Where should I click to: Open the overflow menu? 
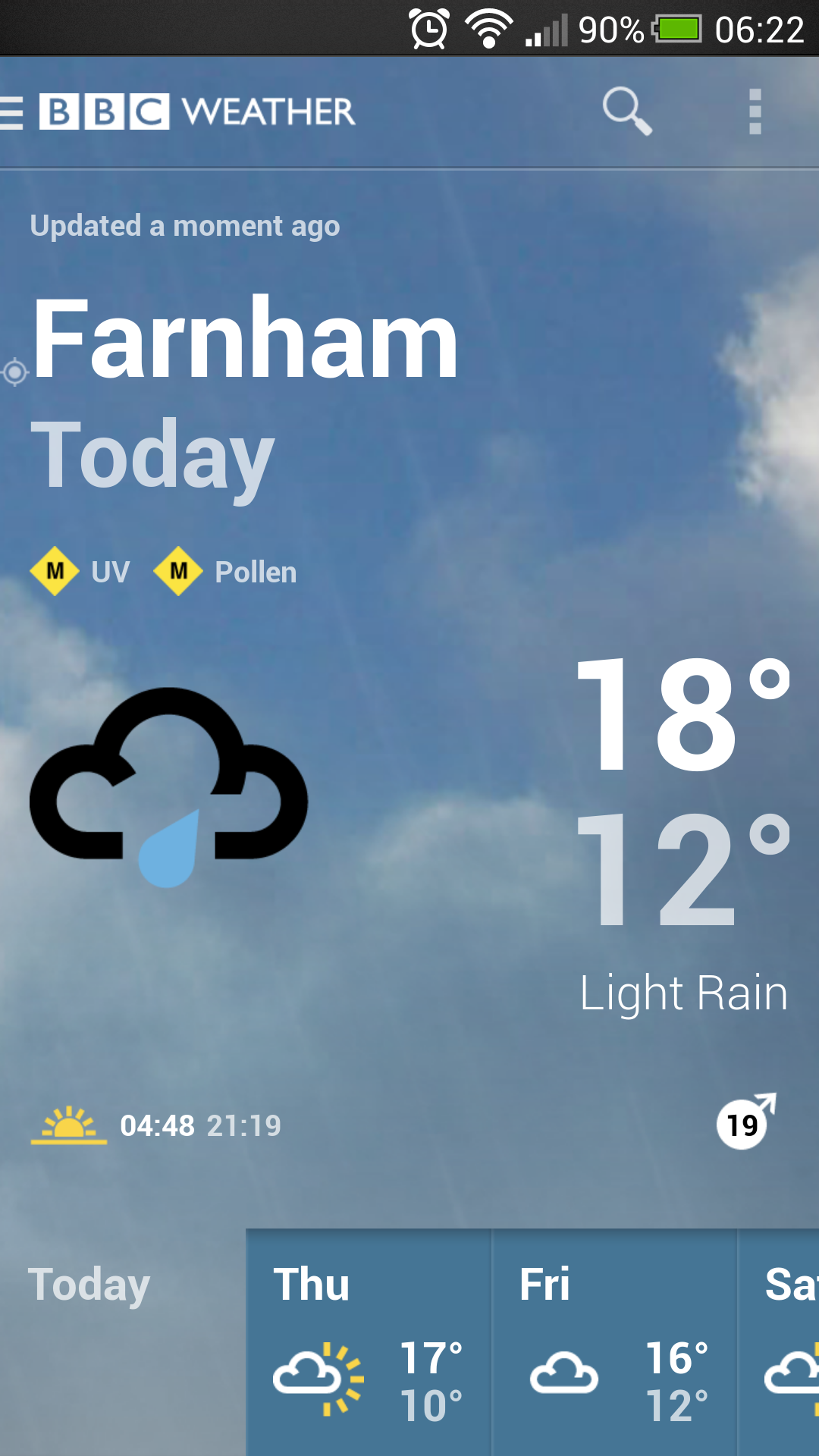(755, 111)
